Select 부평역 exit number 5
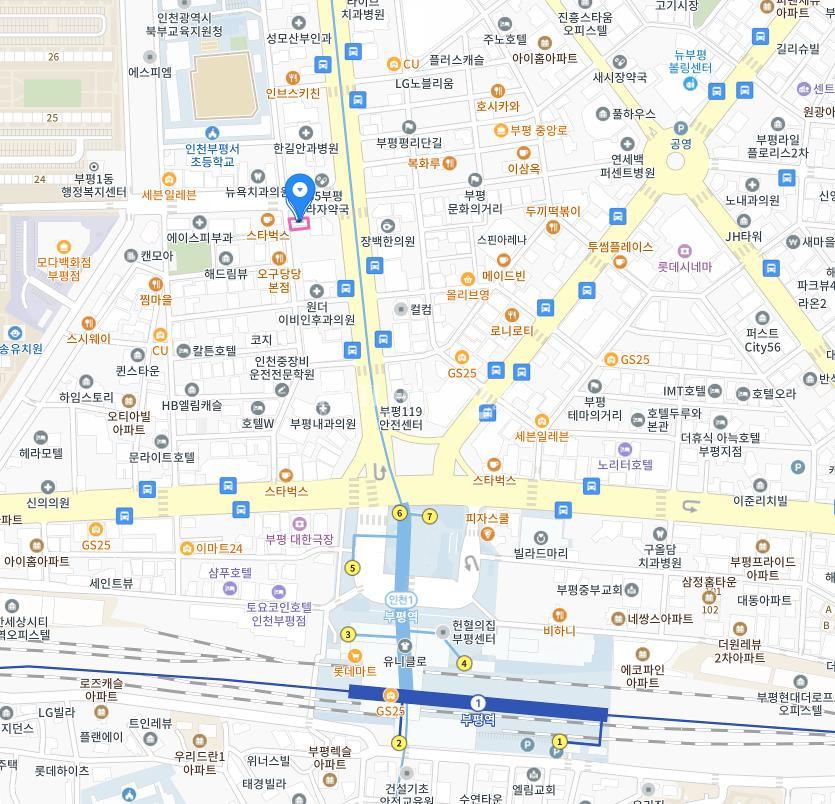 [x=352, y=568]
